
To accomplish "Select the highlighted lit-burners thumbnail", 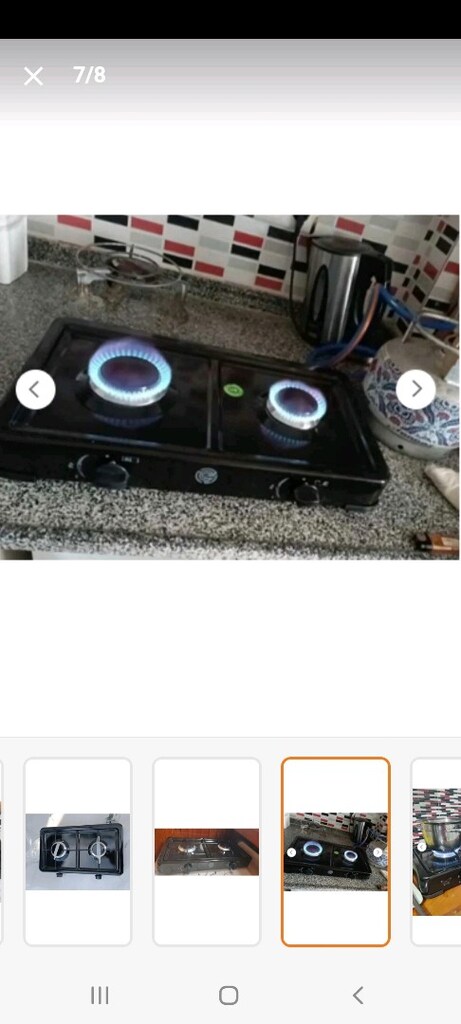I will tap(336, 852).
